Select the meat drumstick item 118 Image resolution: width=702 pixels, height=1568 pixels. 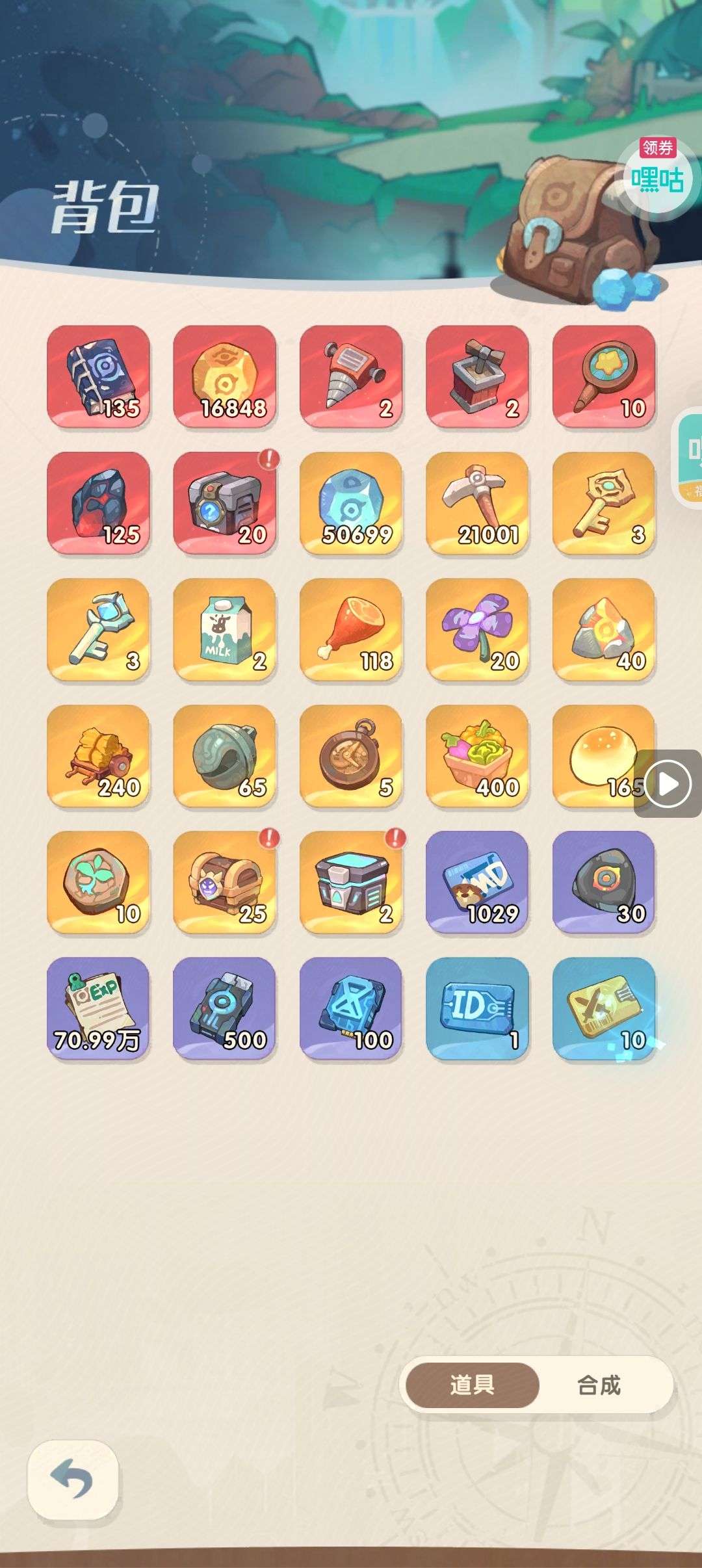(x=351, y=629)
